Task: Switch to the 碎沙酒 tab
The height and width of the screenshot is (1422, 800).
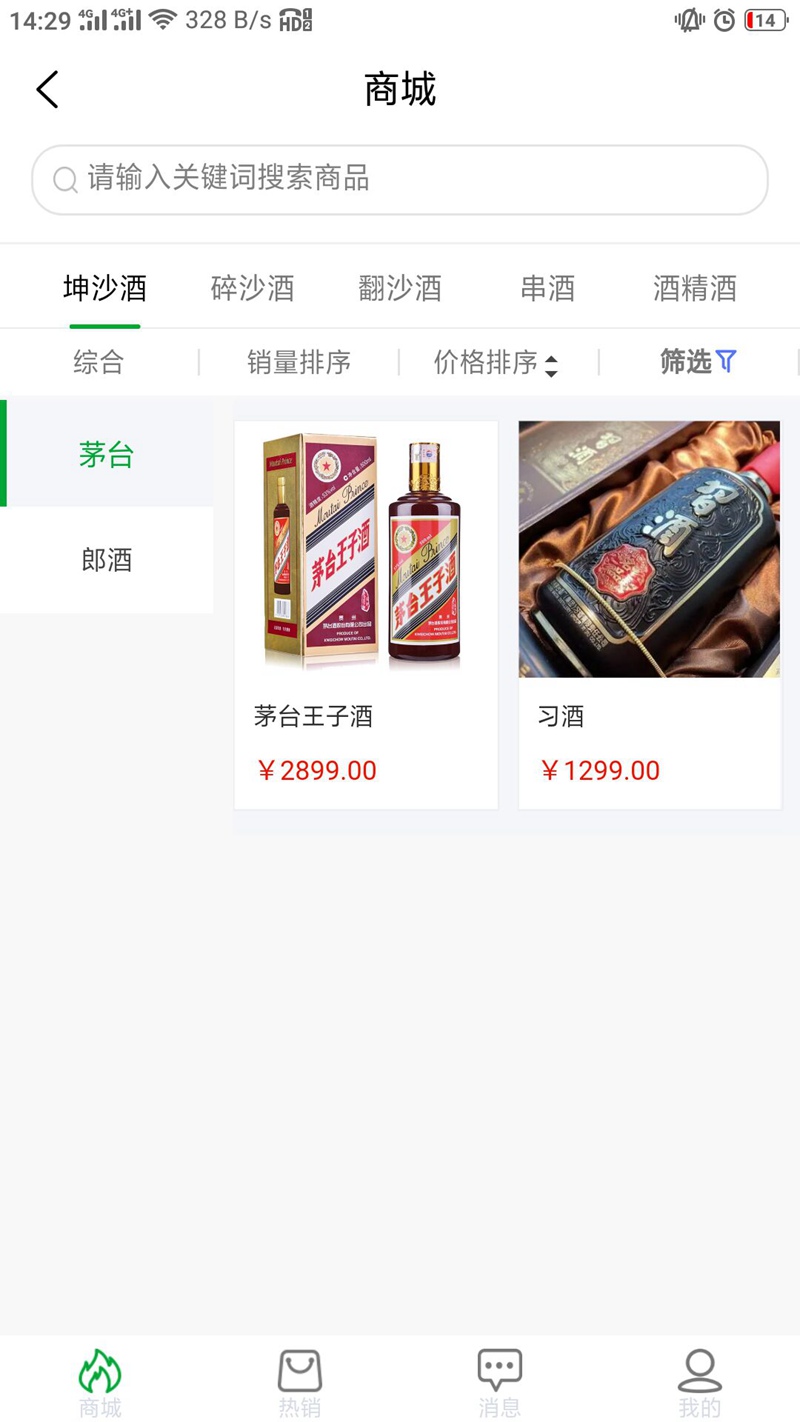Action: [252, 289]
